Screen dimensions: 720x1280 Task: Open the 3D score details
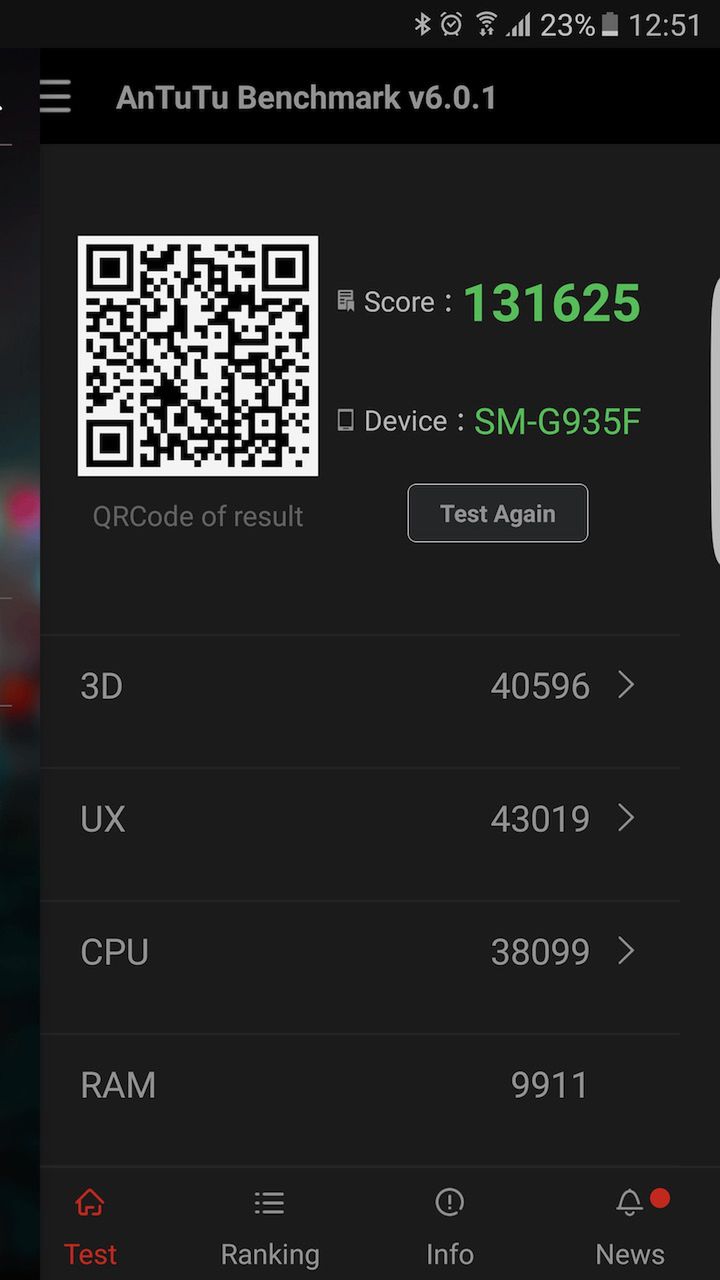[x=360, y=686]
